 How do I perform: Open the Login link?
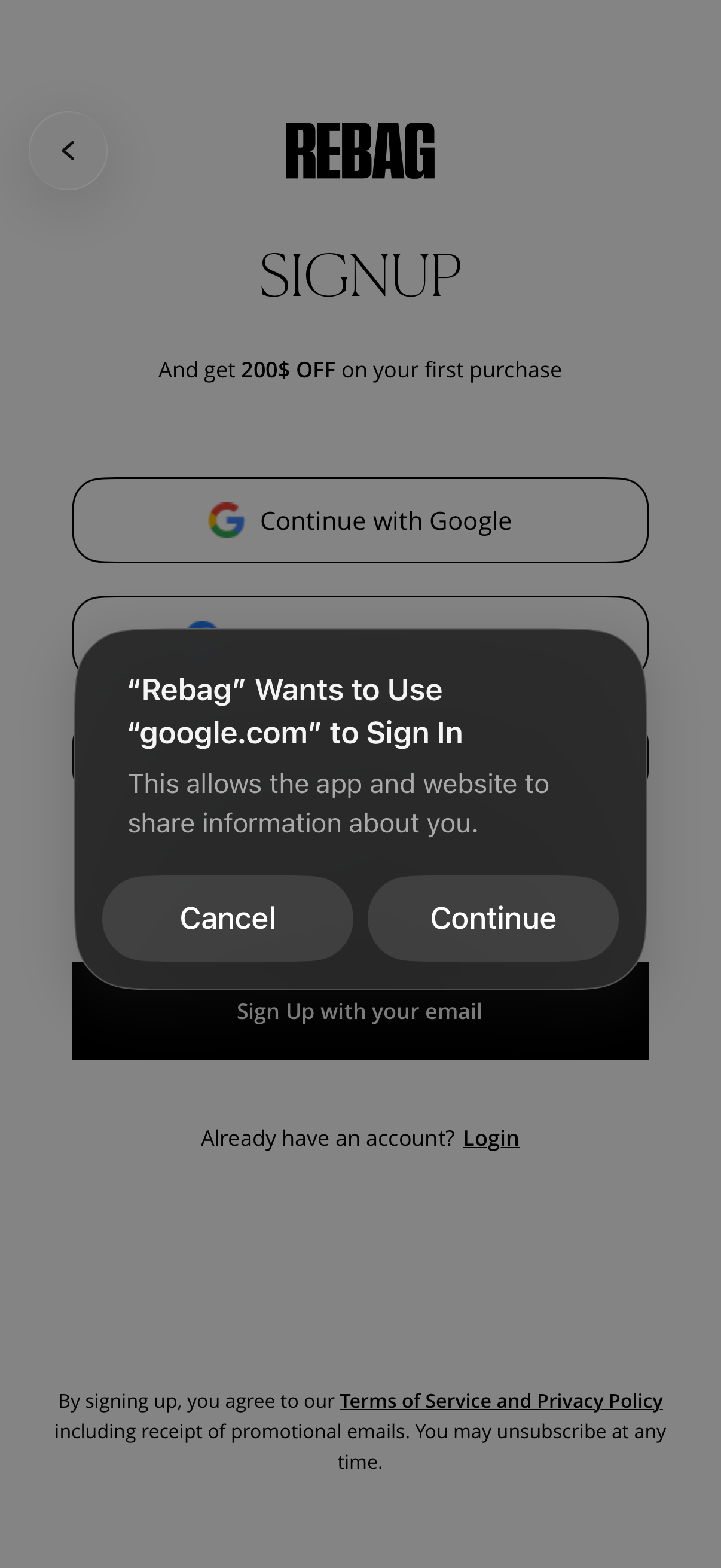(x=491, y=1137)
